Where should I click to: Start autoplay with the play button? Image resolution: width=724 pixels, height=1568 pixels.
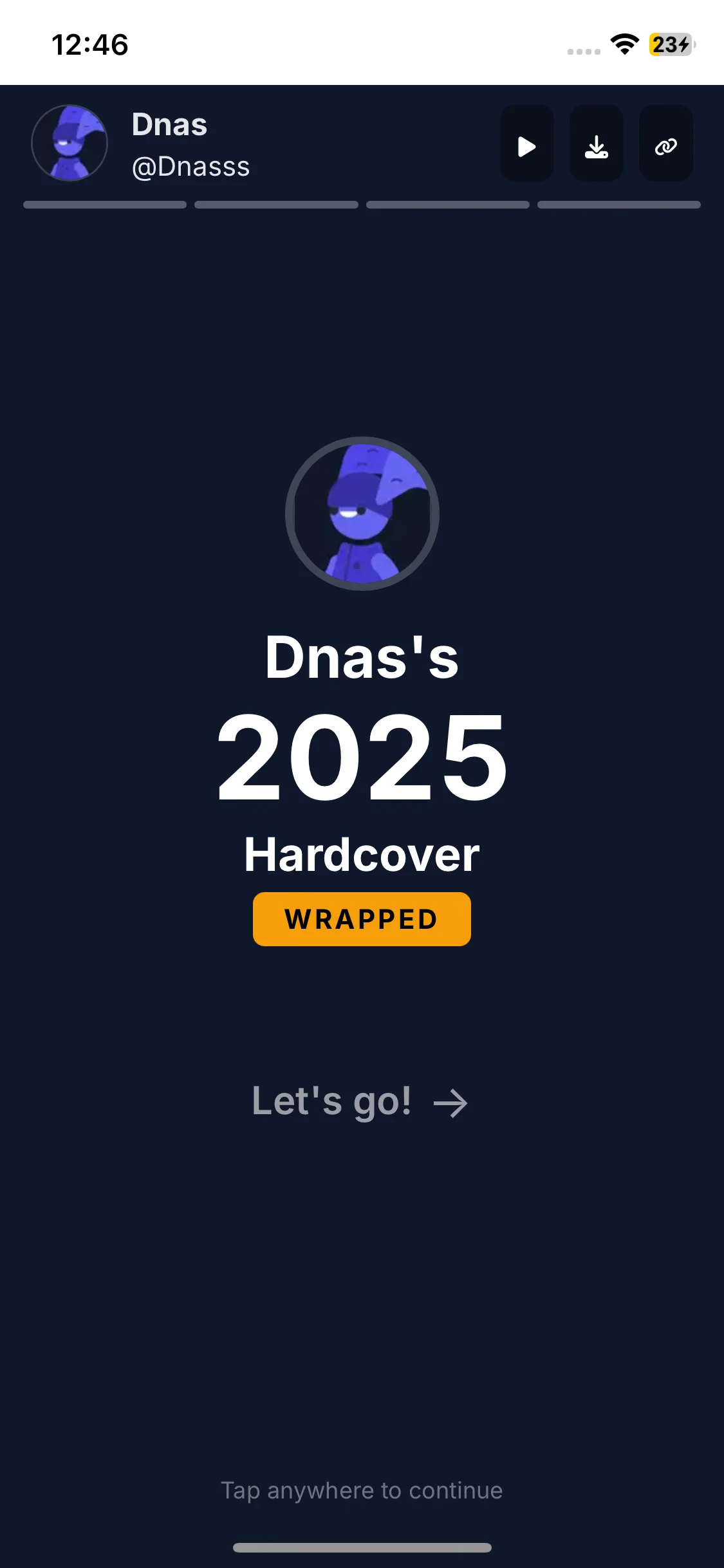[x=527, y=144]
